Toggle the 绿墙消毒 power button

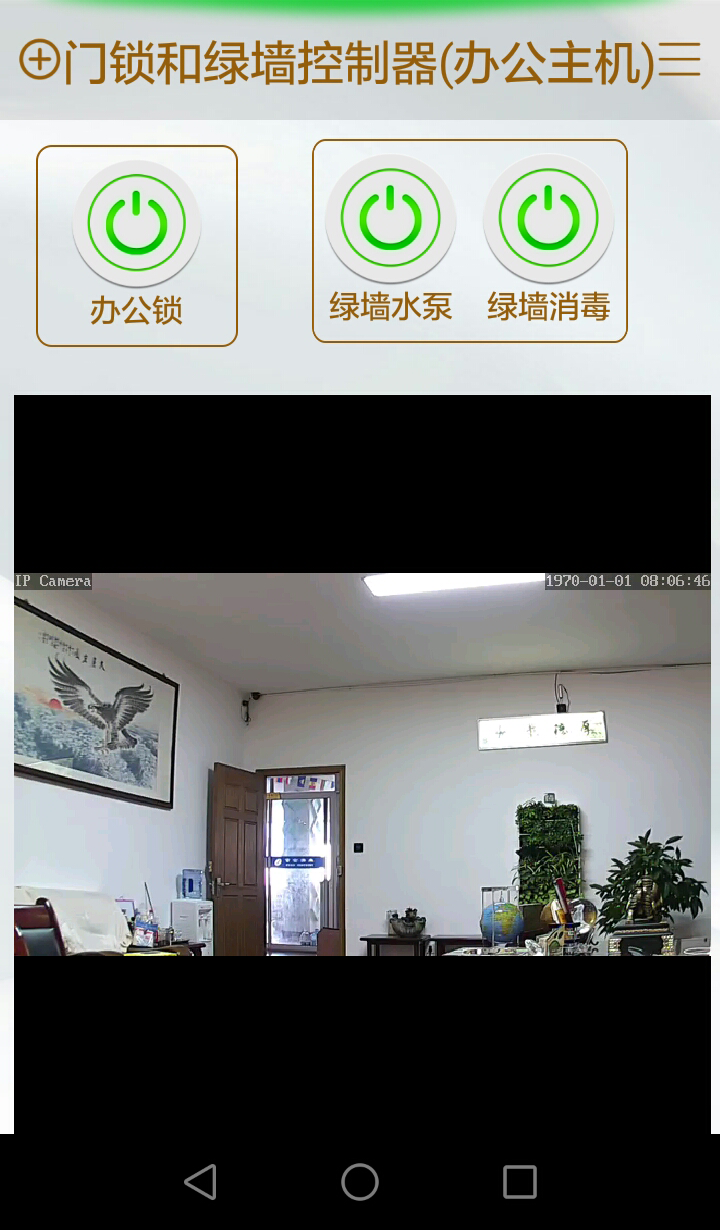click(x=548, y=219)
